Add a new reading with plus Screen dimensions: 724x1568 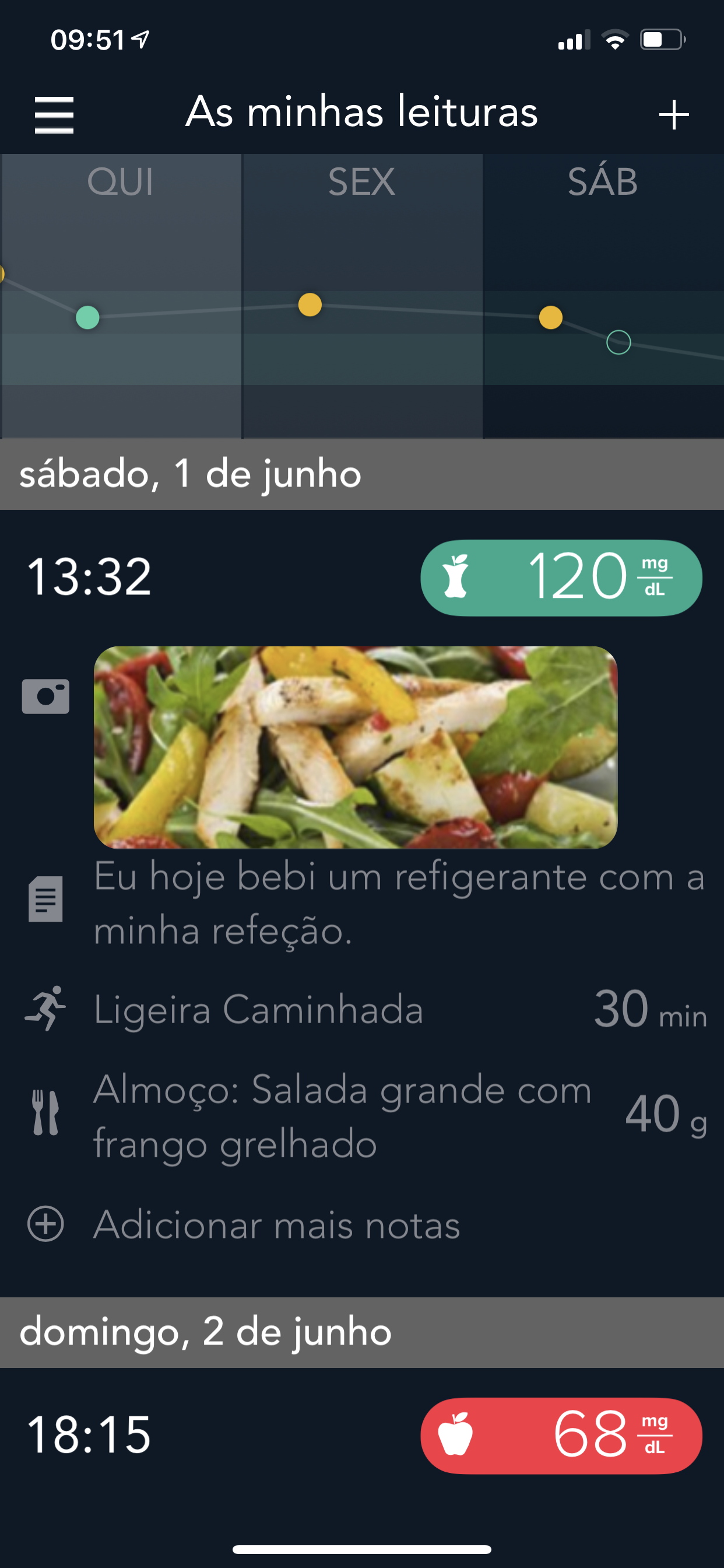(x=673, y=114)
